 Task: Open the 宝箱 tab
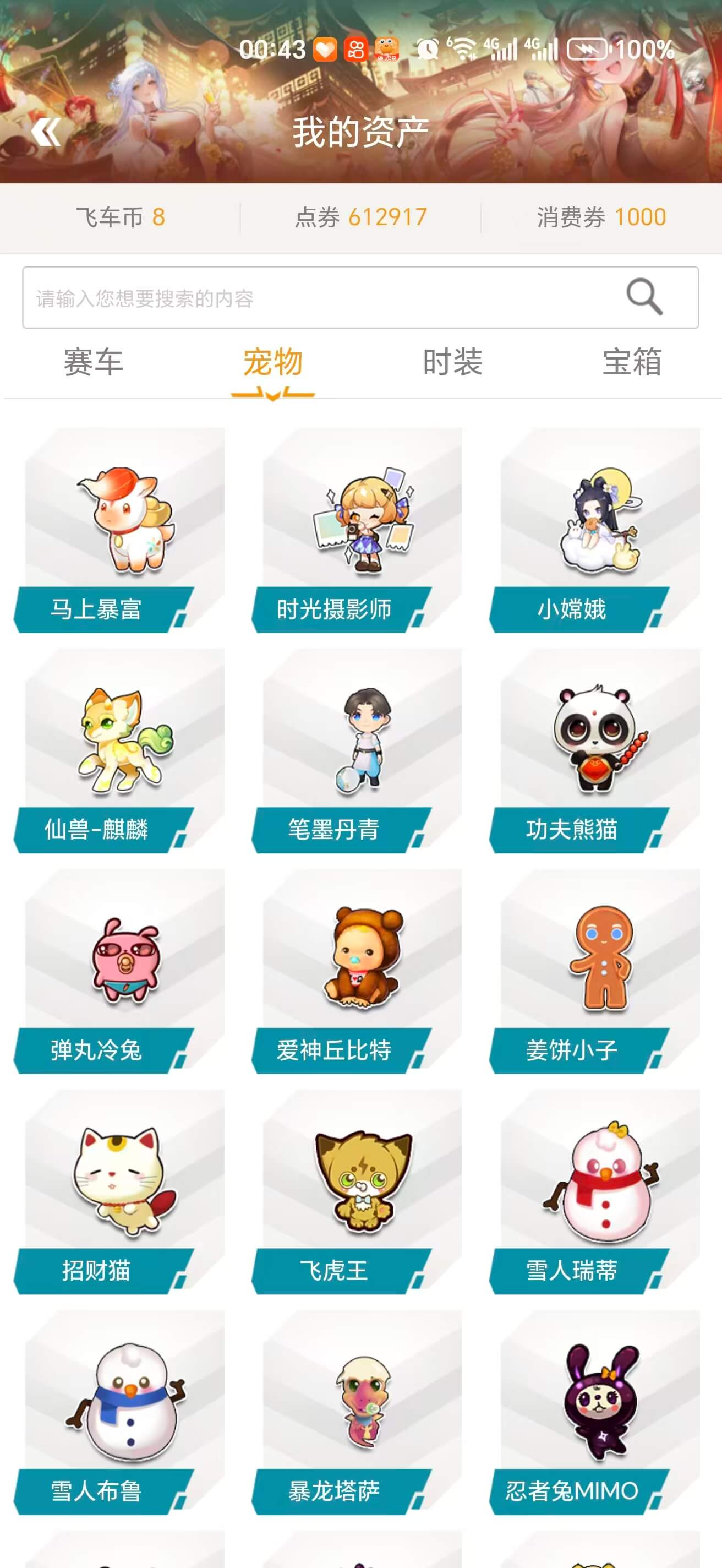pos(633,363)
